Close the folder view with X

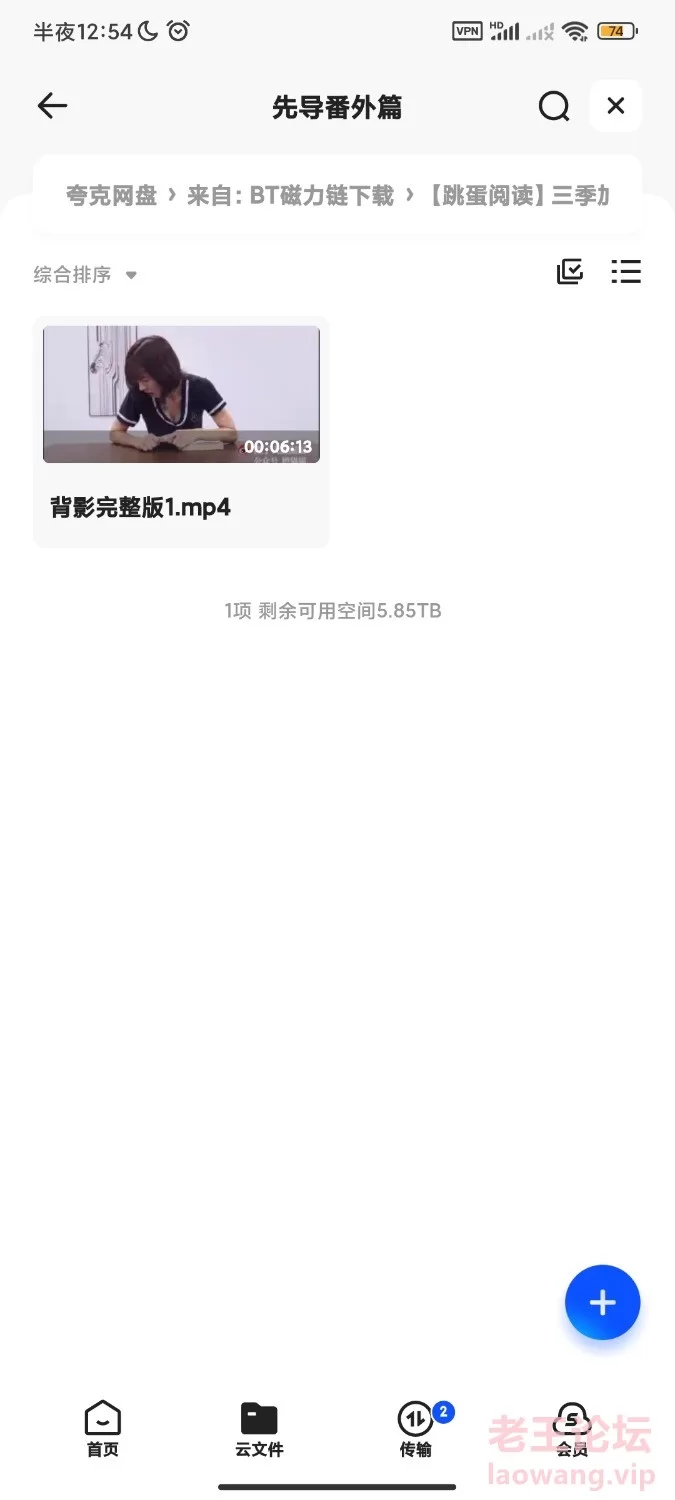click(616, 106)
